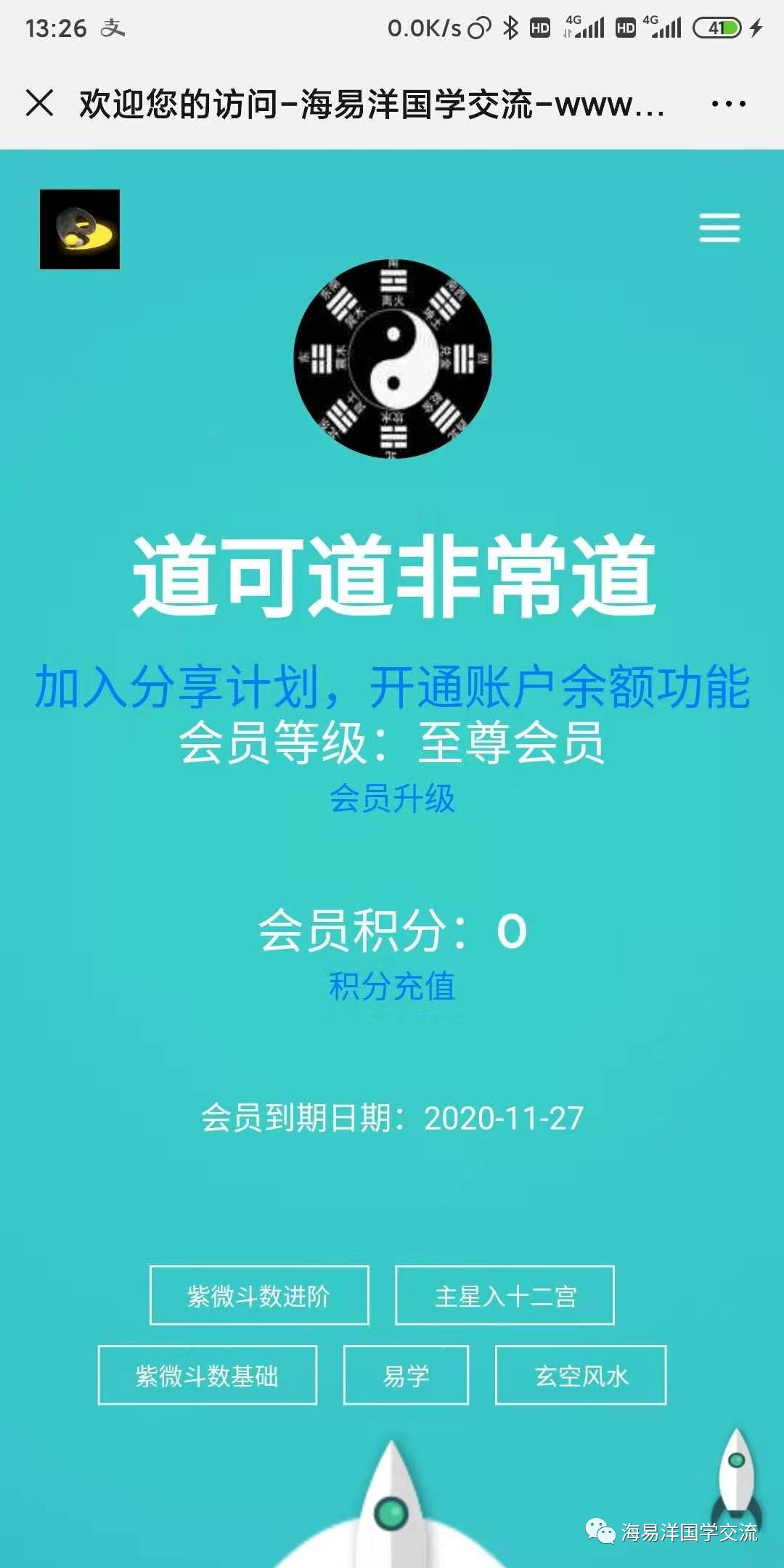Open the 会员升级 link
The width and height of the screenshot is (784, 1568).
point(392,799)
